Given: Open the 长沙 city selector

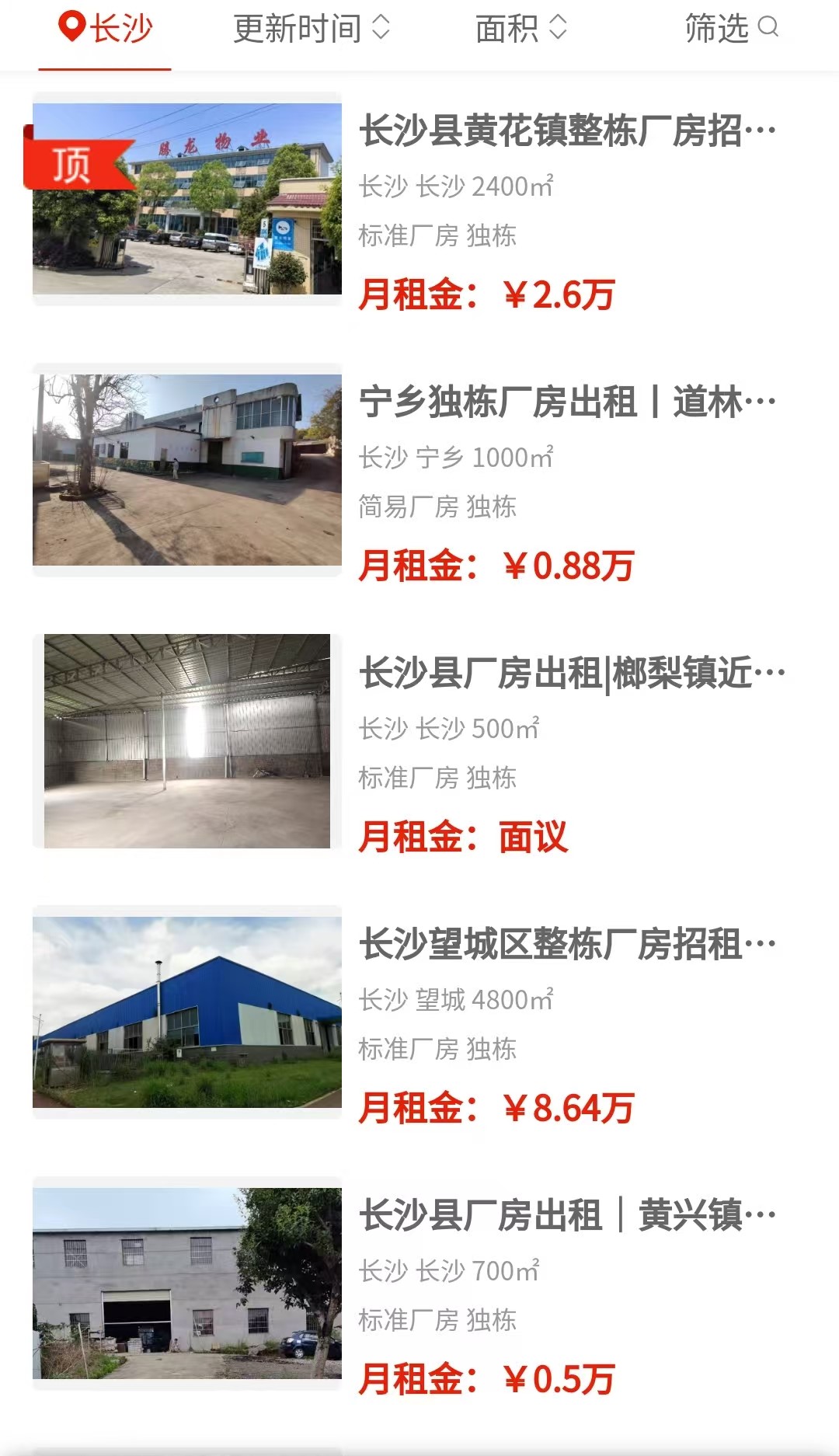Looking at the screenshot, I should (106, 30).
